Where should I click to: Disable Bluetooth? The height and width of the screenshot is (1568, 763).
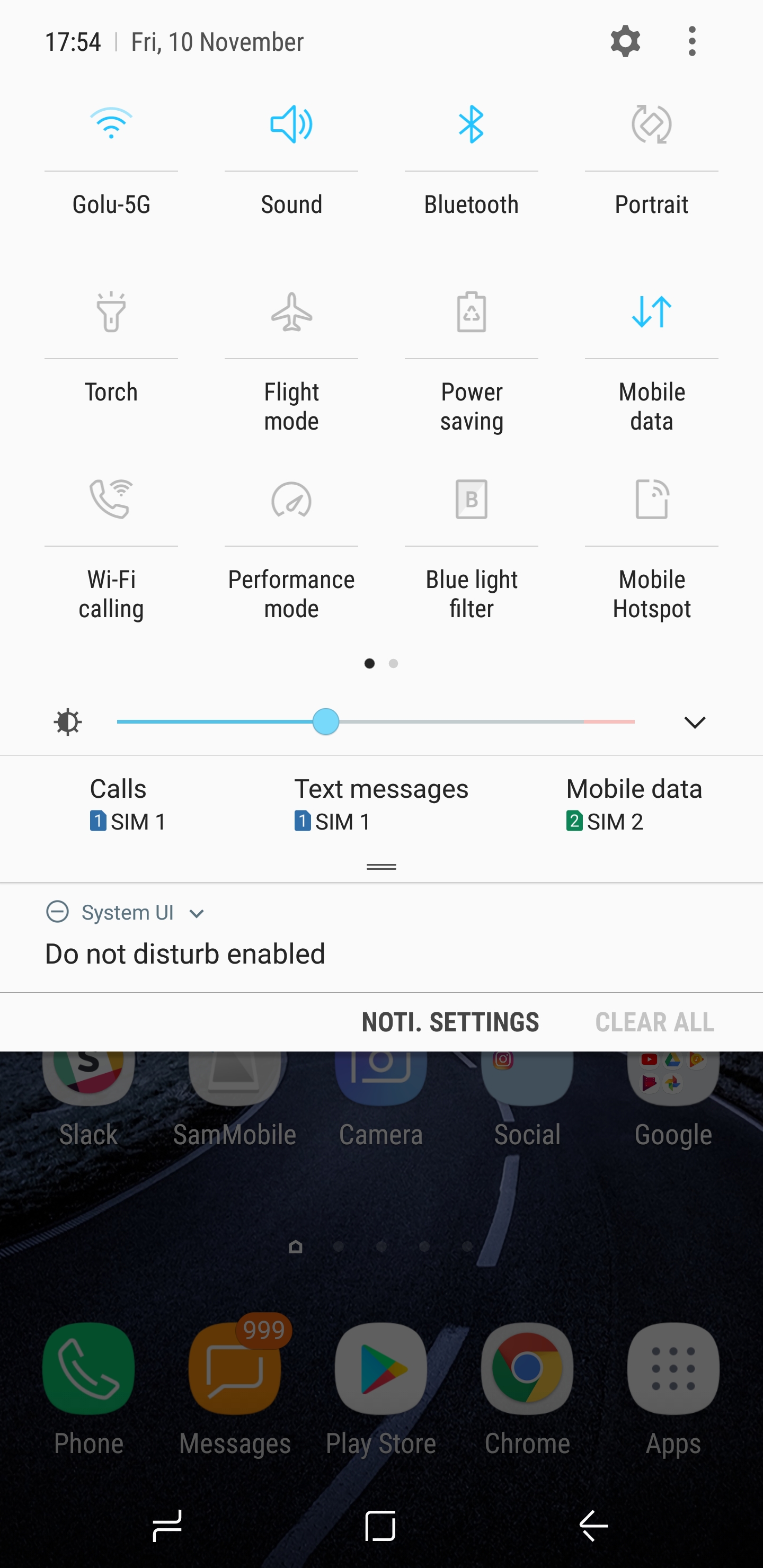point(472,125)
